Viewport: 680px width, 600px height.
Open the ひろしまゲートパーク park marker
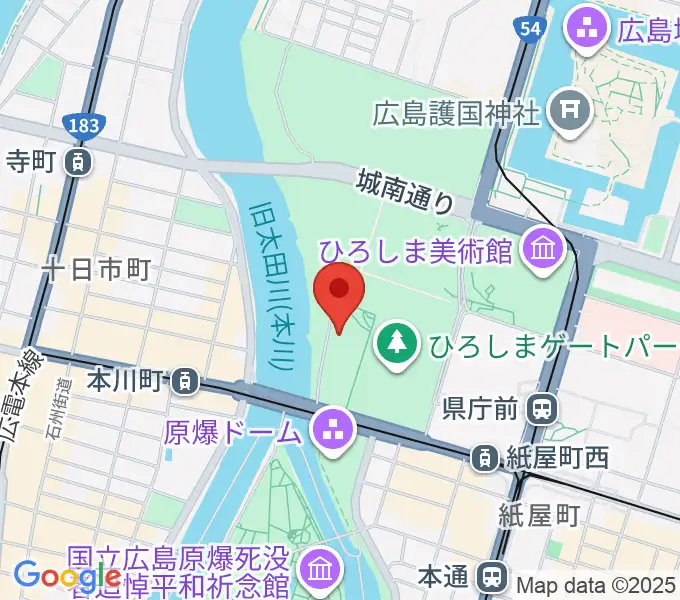[399, 346]
